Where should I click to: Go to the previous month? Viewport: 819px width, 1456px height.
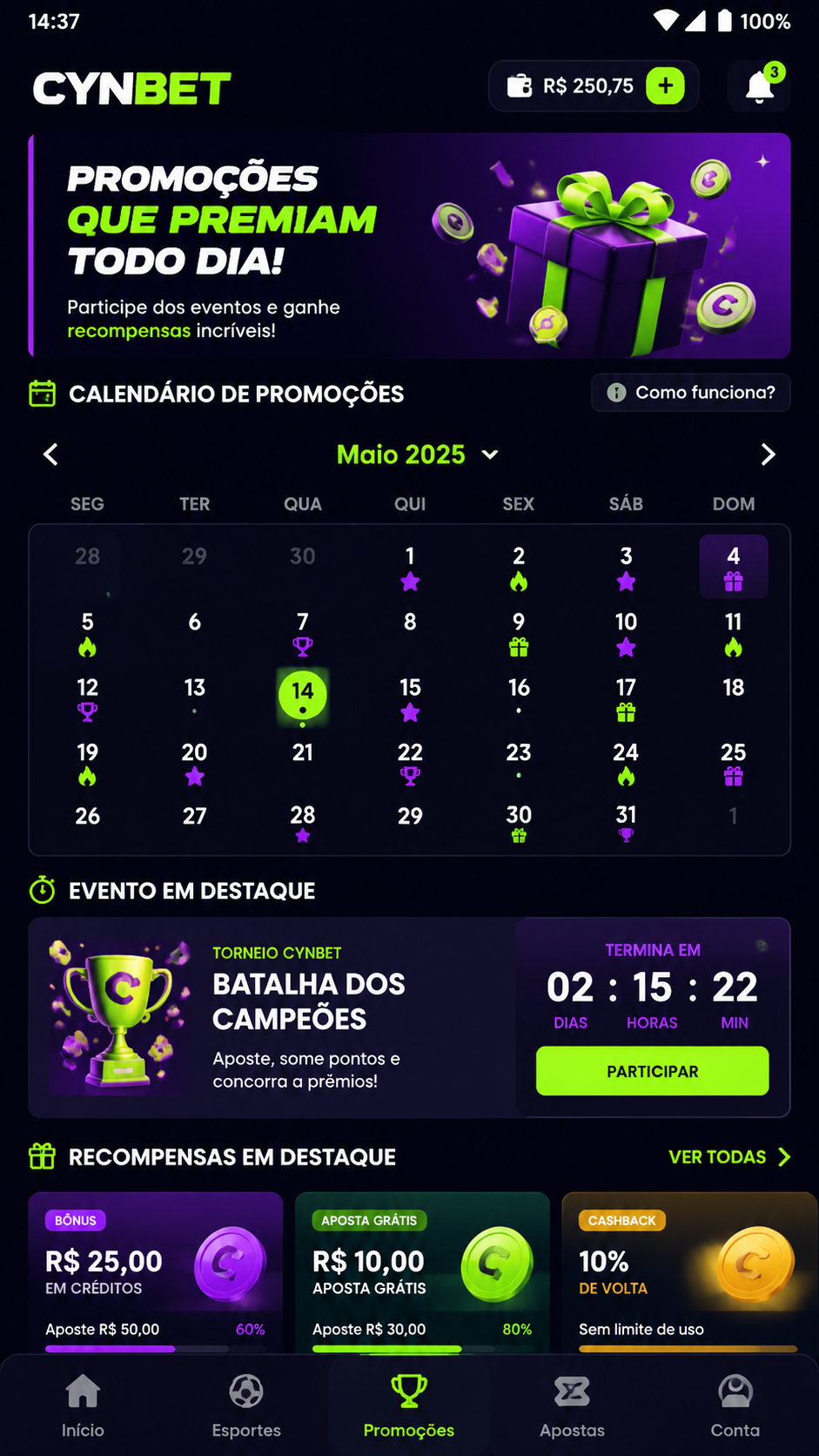(x=50, y=455)
